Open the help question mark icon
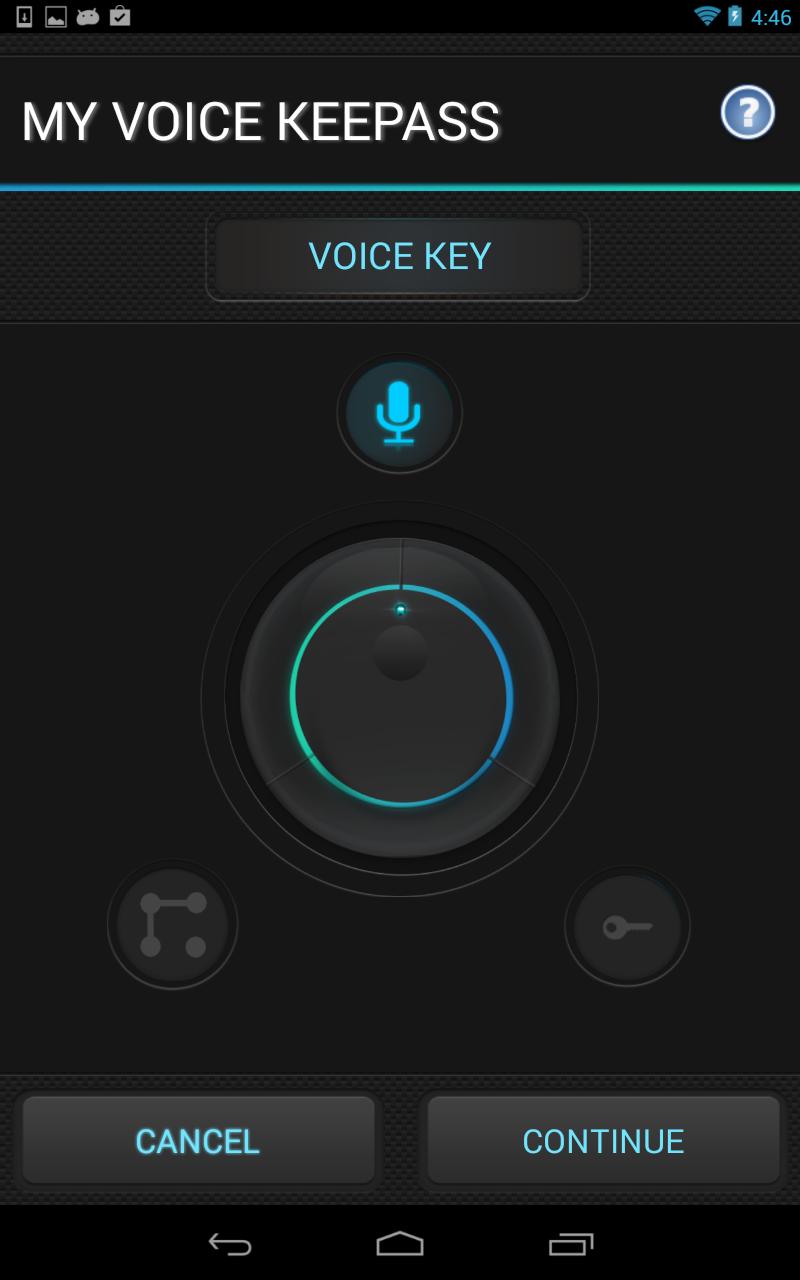Screen dimensions: 800x1280 [x=747, y=112]
